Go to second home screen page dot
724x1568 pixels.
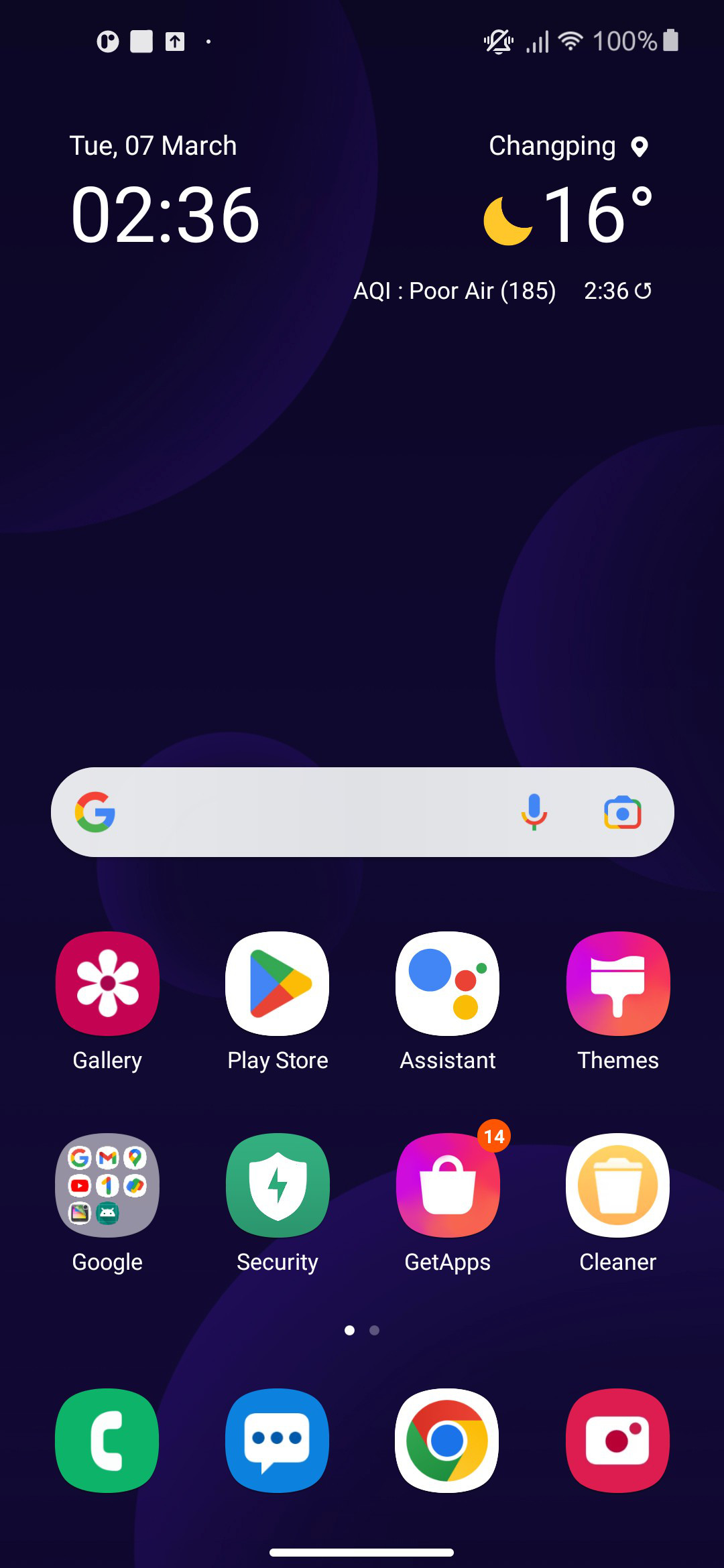(375, 1330)
